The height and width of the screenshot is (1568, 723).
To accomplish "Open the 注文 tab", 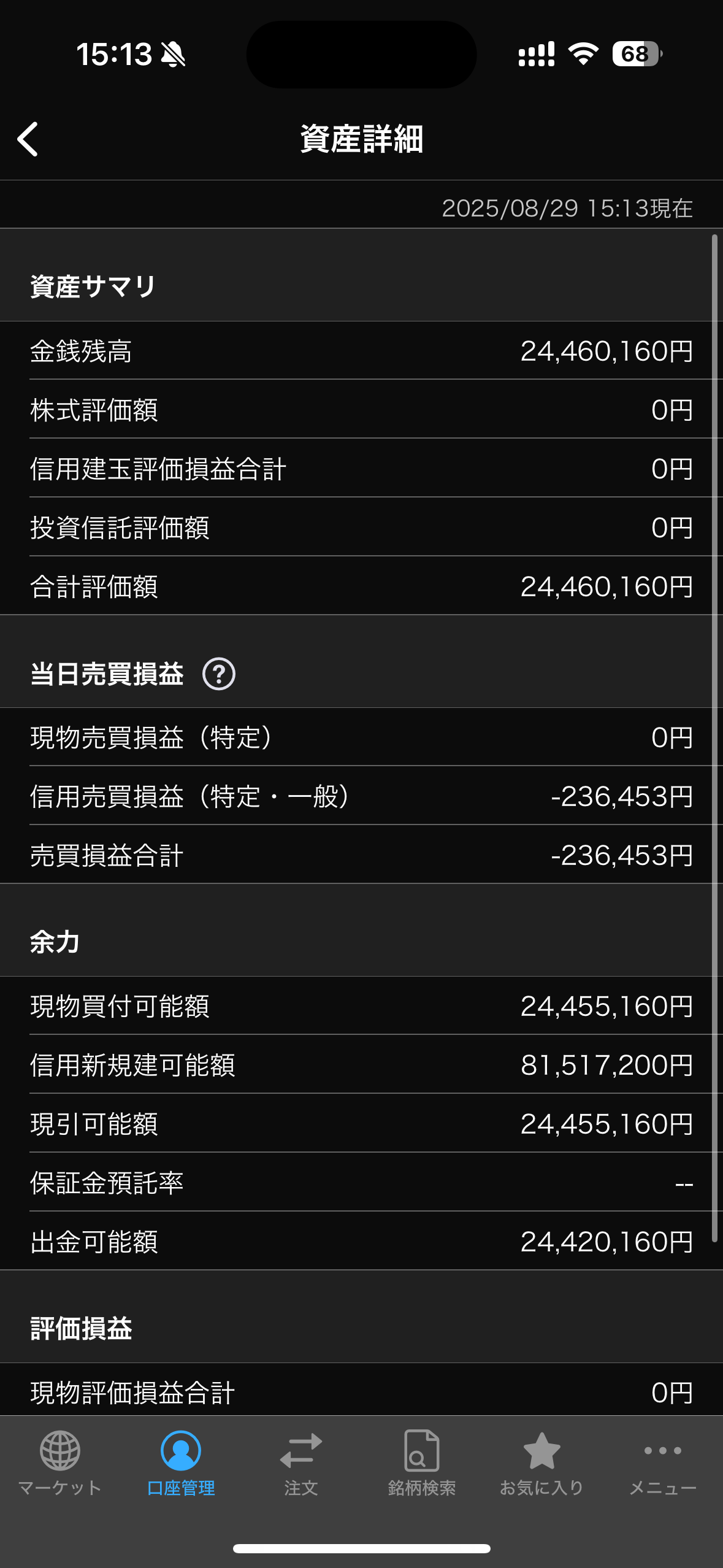I will (x=301, y=1463).
